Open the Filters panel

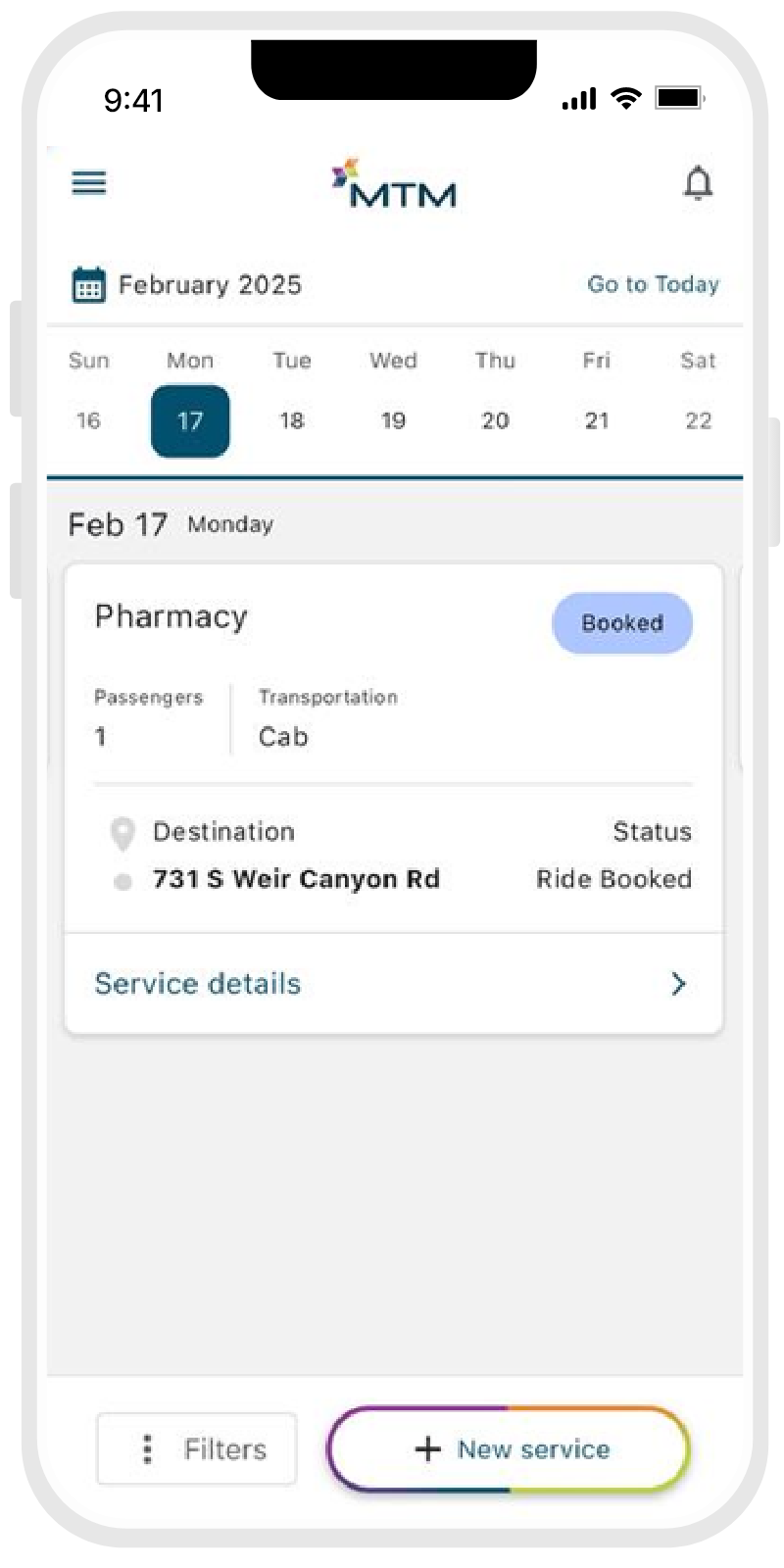tap(196, 1448)
